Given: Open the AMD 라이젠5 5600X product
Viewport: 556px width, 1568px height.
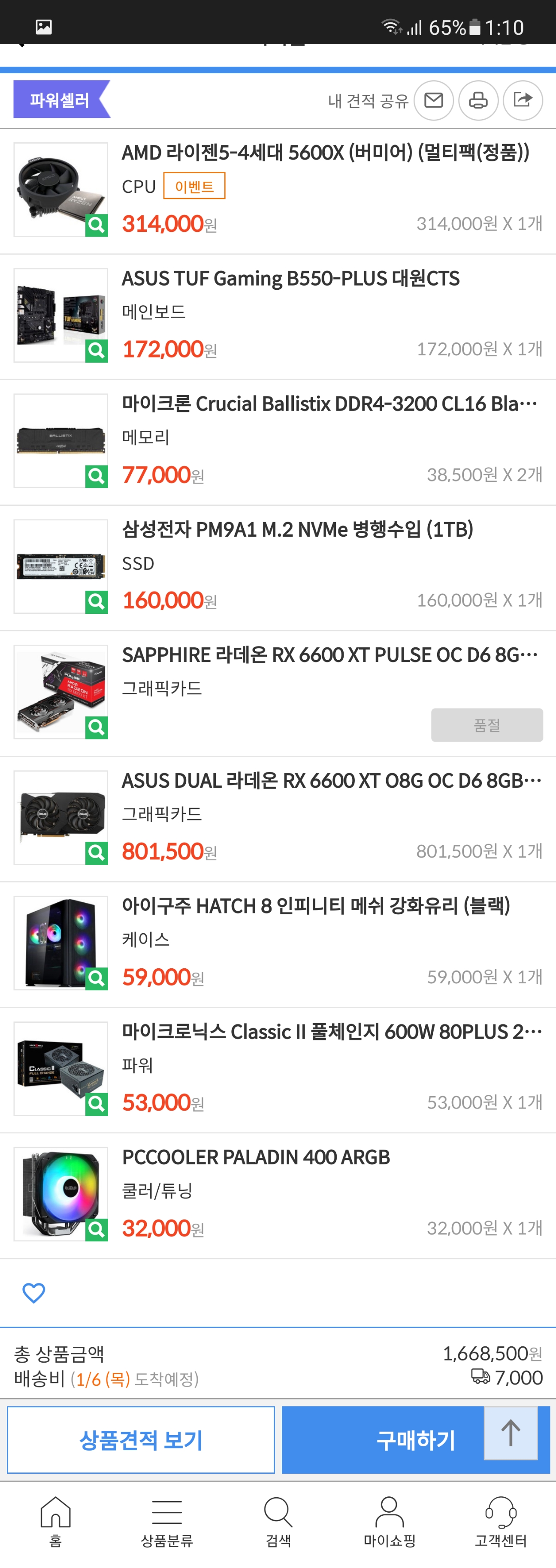Looking at the screenshot, I should click(x=325, y=153).
